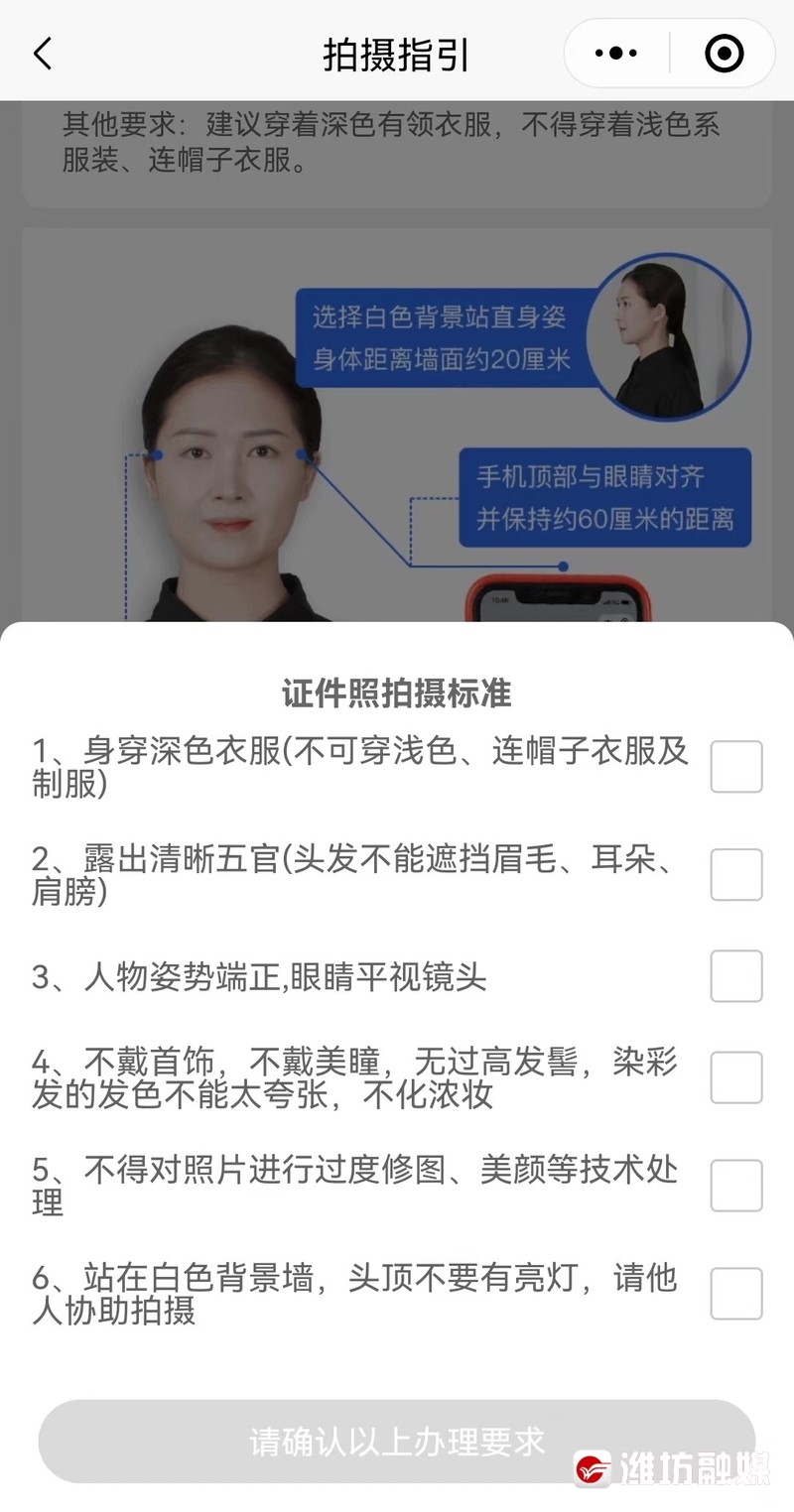Viewport: 794px width, 1512px height.
Task: Close the mini program via circle icon
Action: pyautogui.click(x=724, y=54)
